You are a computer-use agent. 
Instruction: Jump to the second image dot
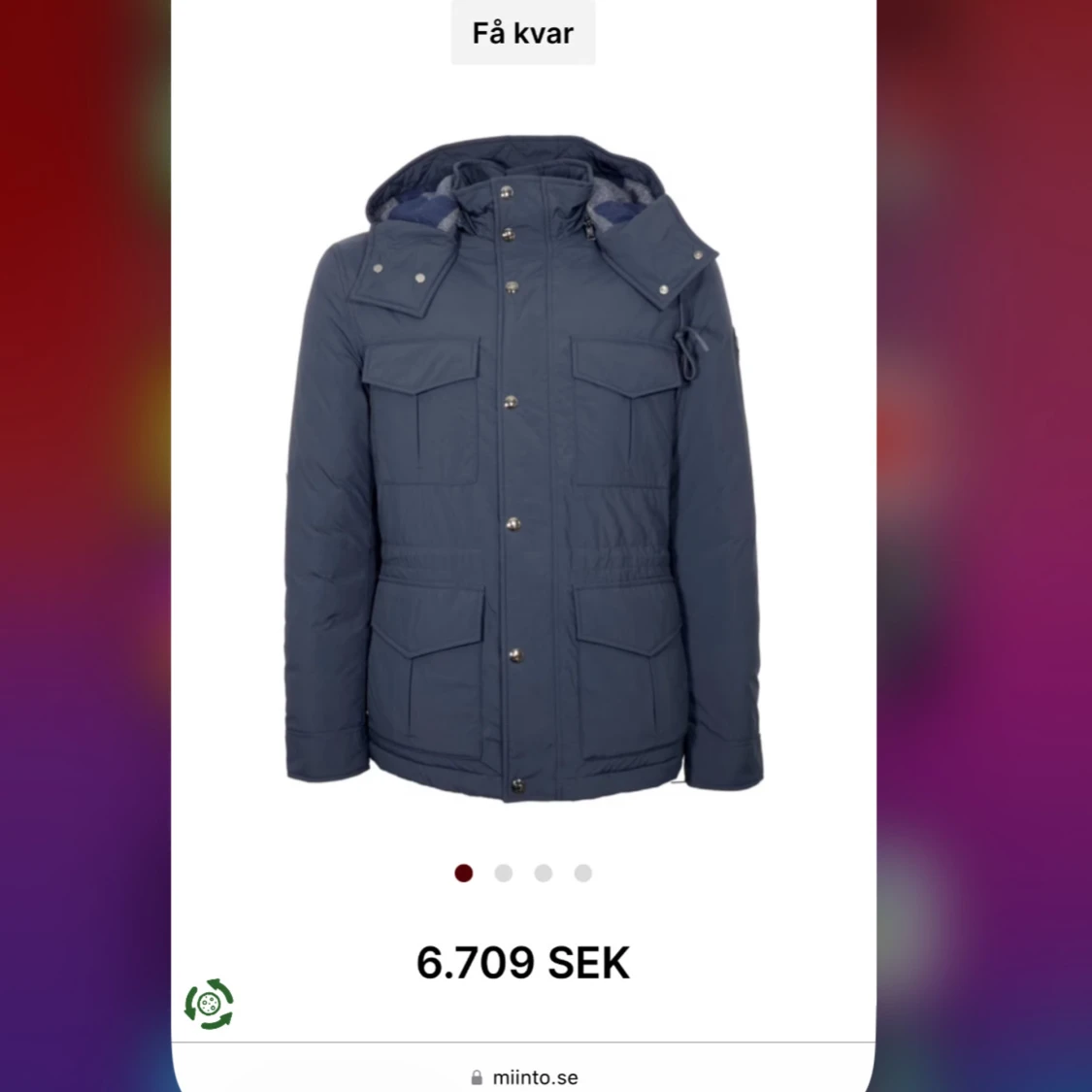pyautogui.click(x=504, y=873)
